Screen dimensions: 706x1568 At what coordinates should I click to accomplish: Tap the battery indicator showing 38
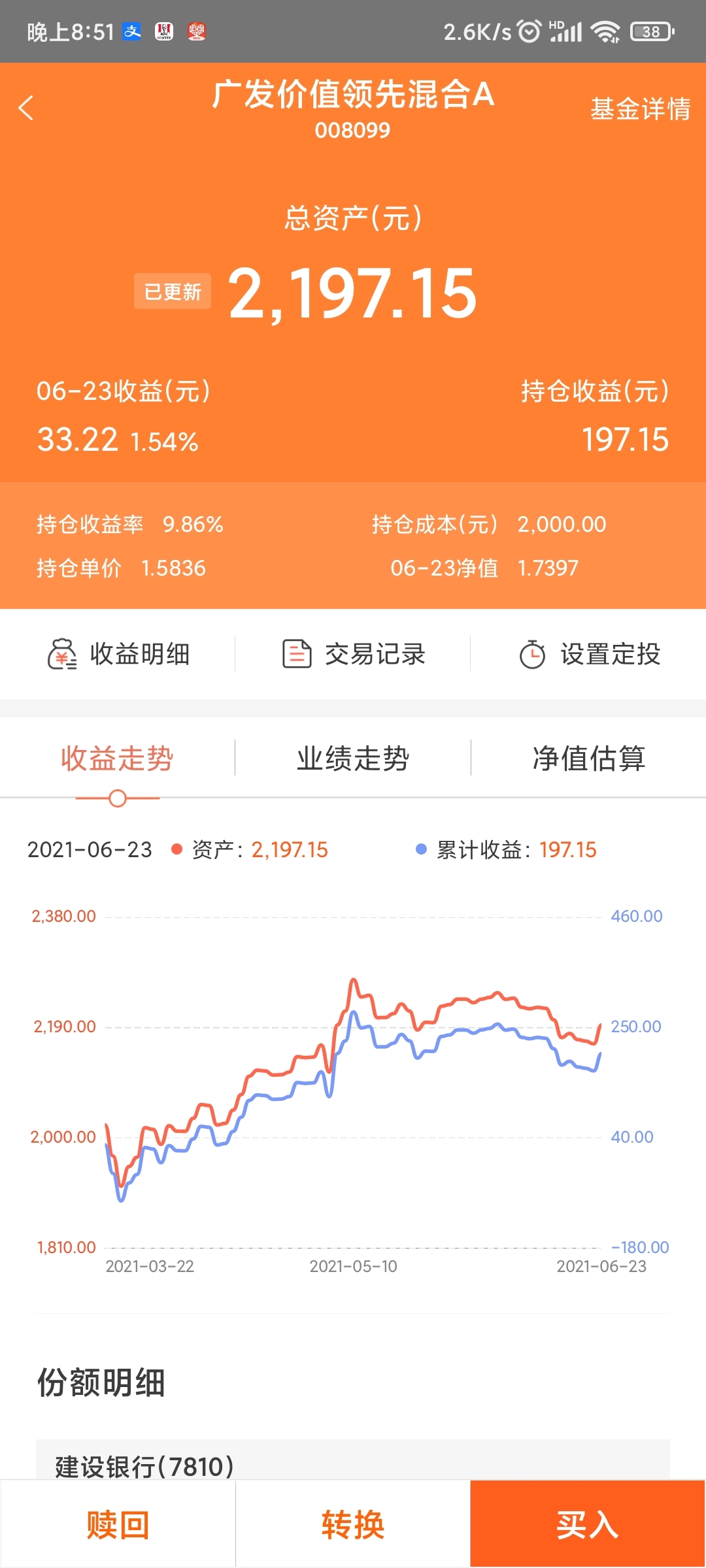pos(650,31)
